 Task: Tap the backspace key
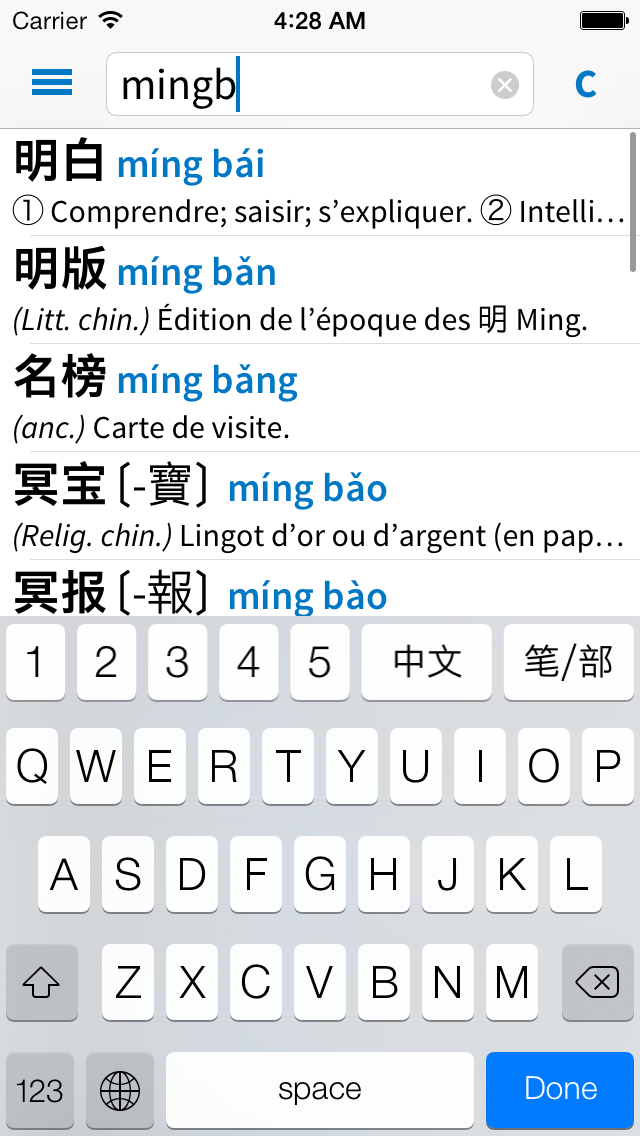pos(598,982)
